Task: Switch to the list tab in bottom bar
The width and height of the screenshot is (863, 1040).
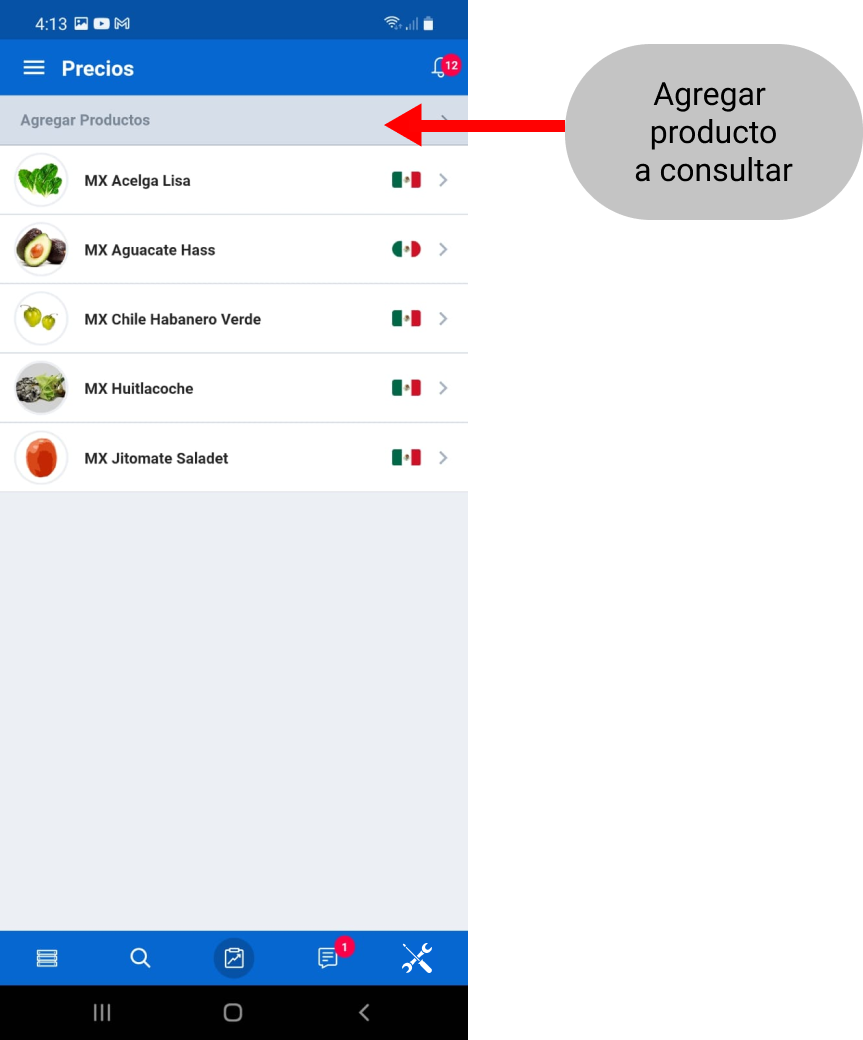Action: (x=47, y=958)
